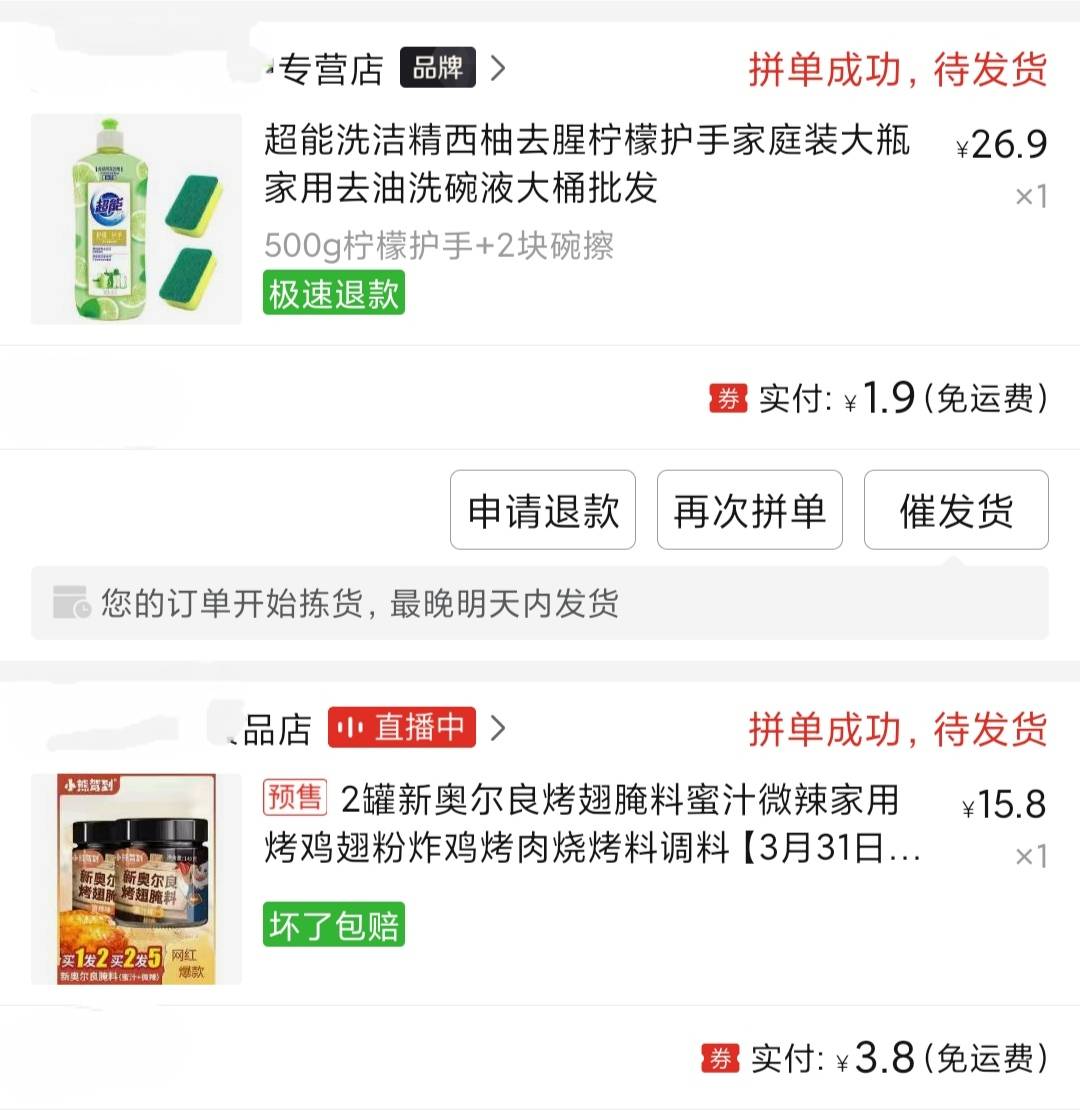
Task: Expand the second store page via its chevron
Action: coord(498,727)
